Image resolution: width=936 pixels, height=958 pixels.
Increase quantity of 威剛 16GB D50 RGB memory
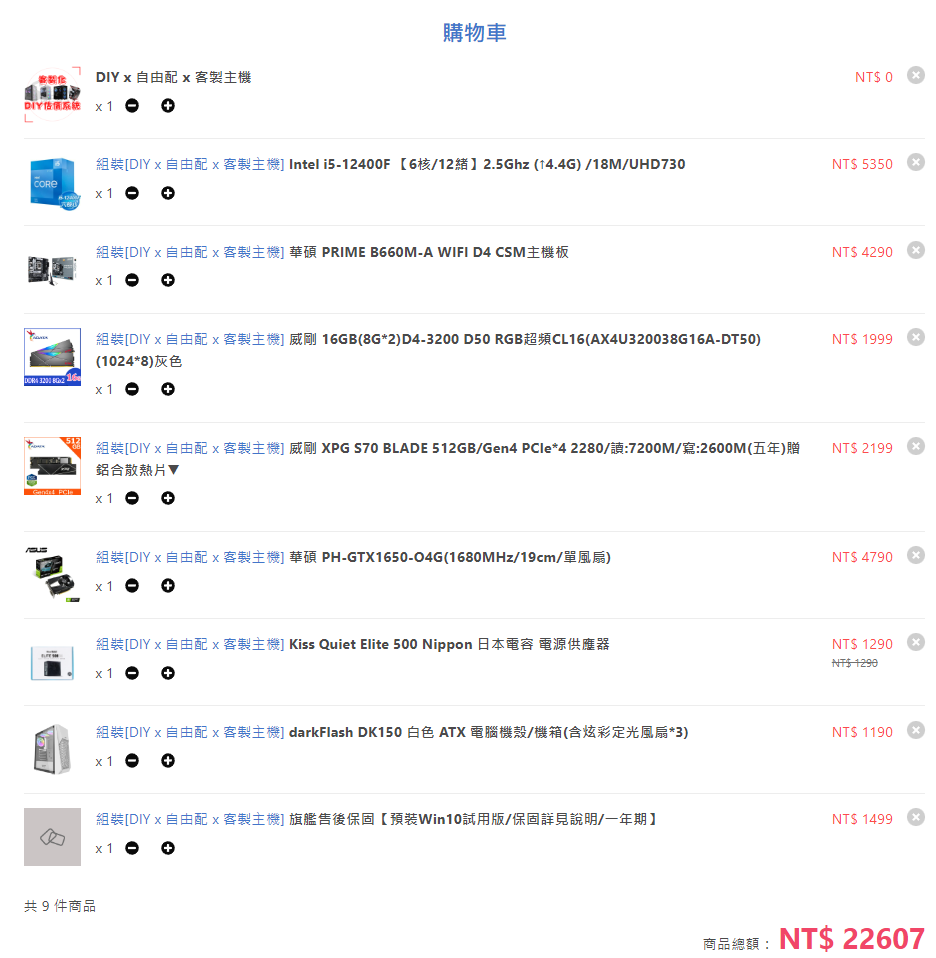pos(168,389)
